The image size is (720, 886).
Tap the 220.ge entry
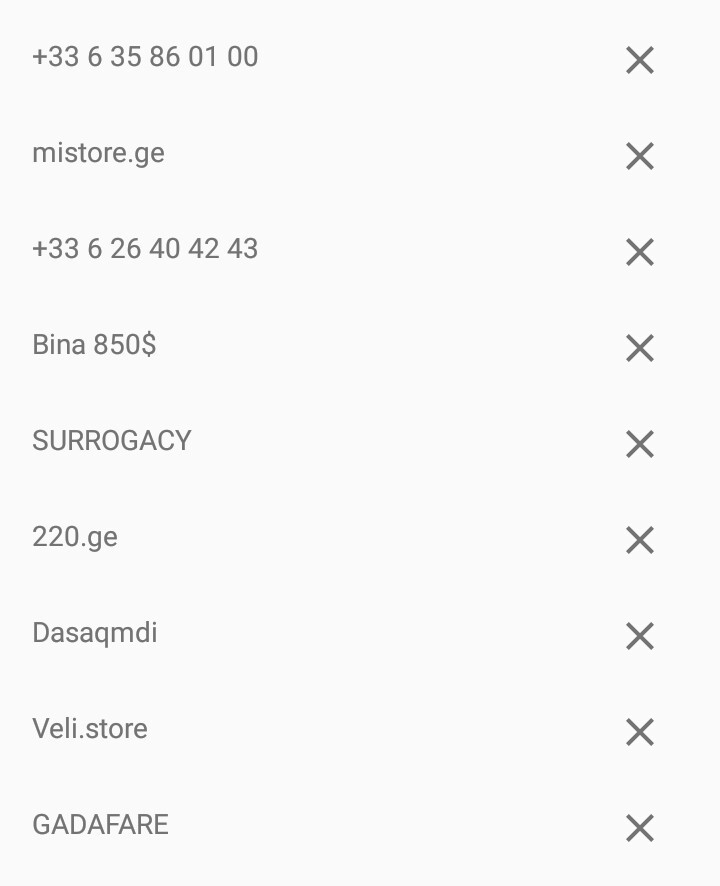tap(75, 538)
